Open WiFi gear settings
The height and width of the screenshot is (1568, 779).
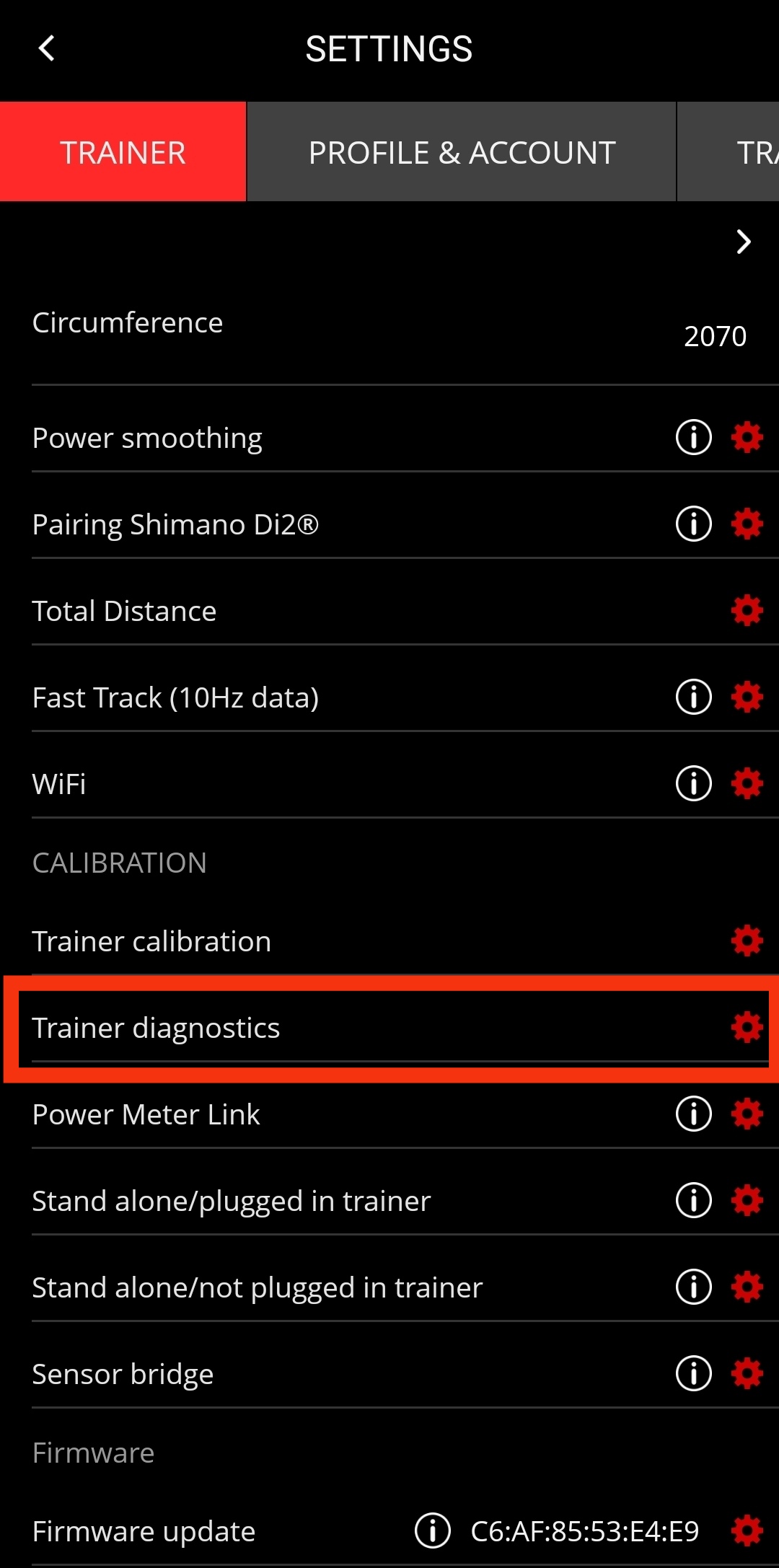(747, 783)
